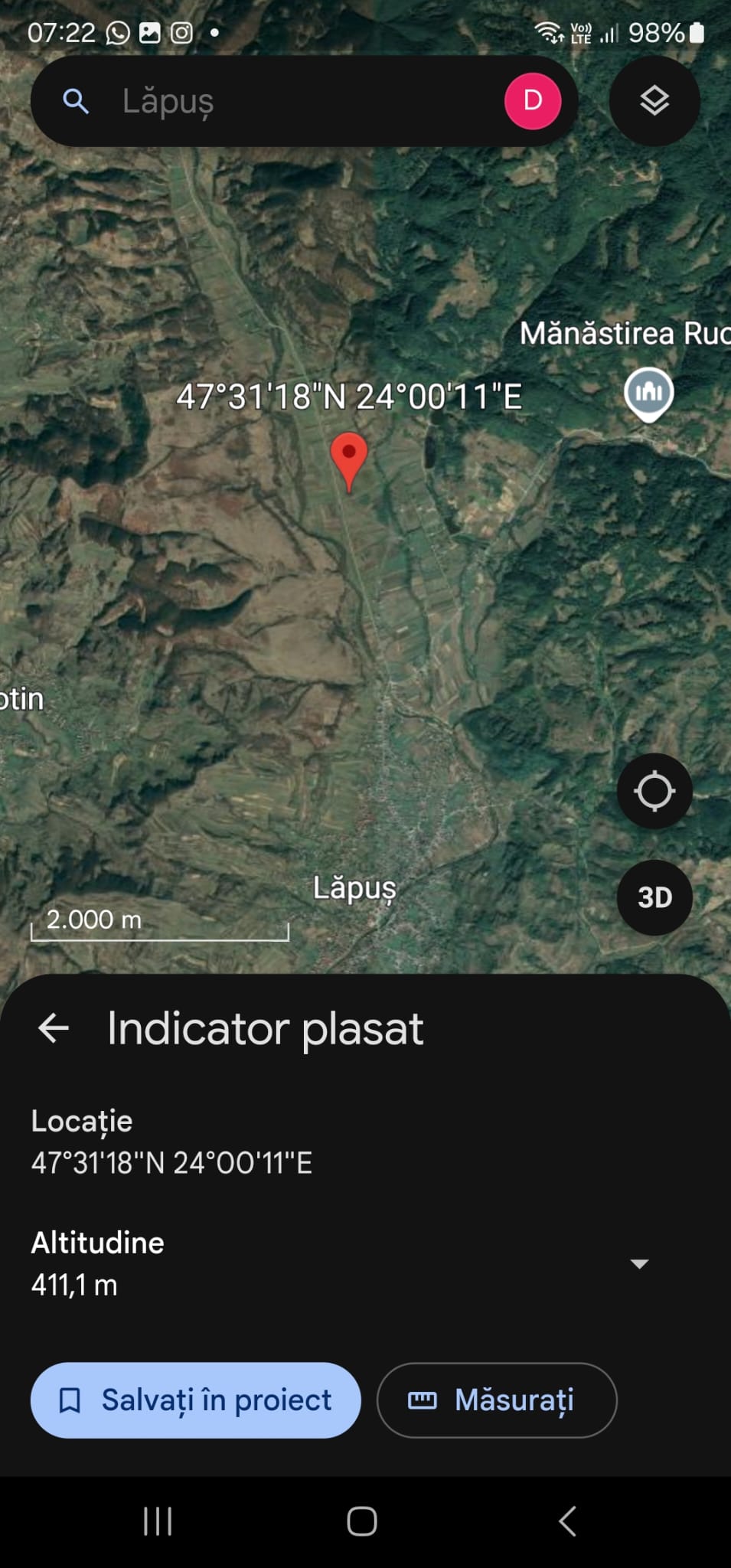Screen dimensions: 731x1568
Task: Open the D account avatar
Action: click(533, 101)
